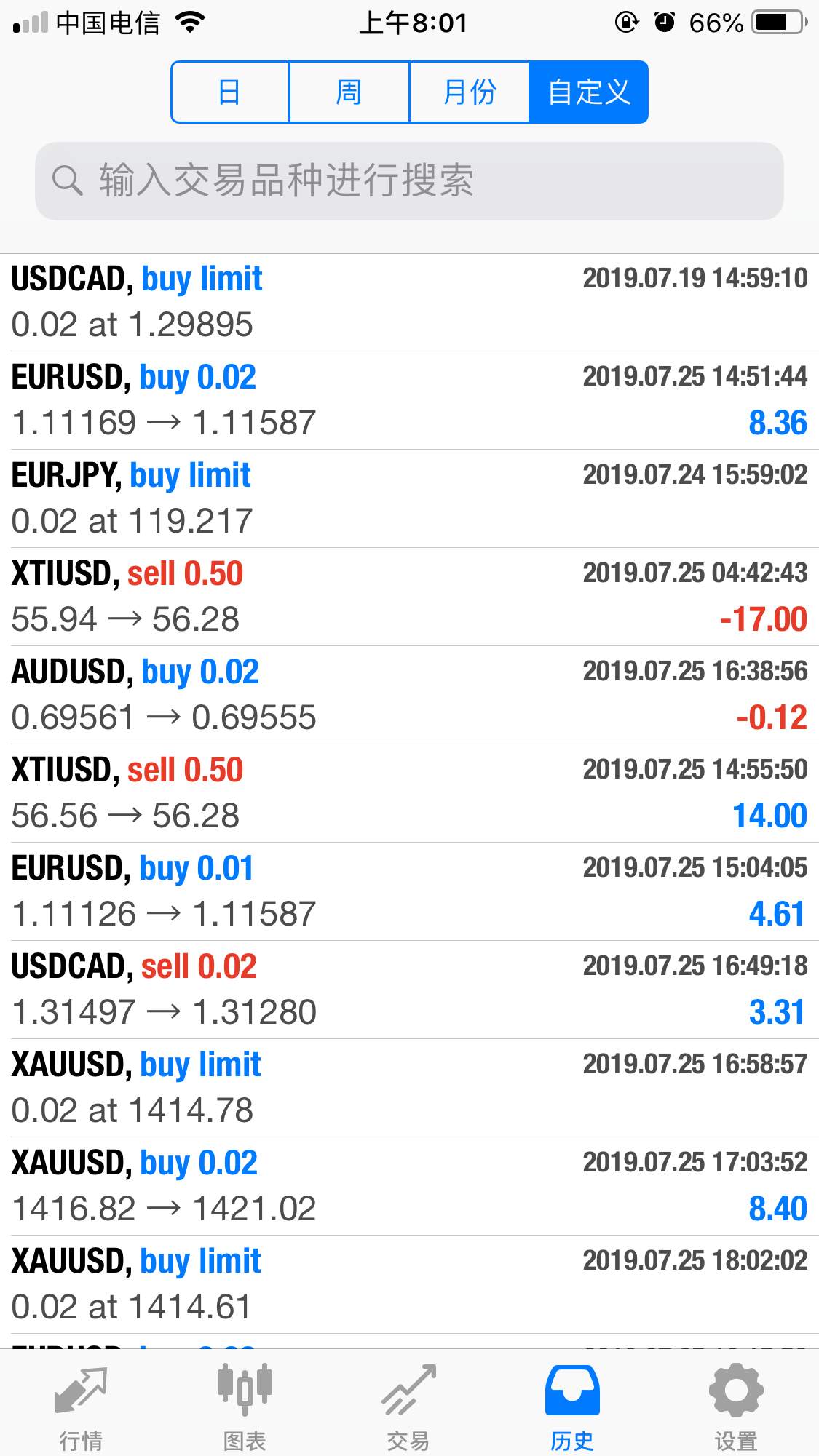Open the EURUSD buy 0.02 trade

point(409,400)
